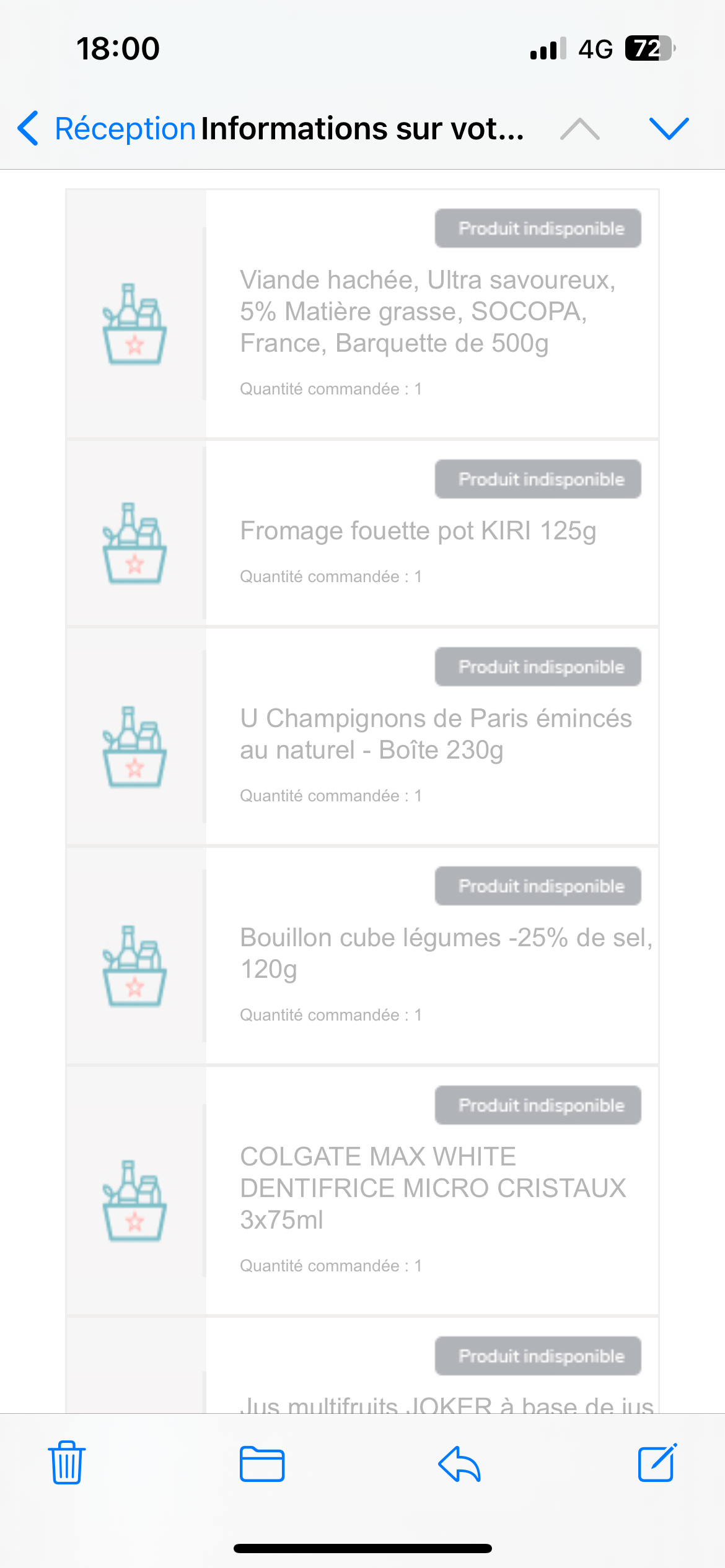Reply to this email
Screen dimensions: 725x1568
click(x=459, y=1464)
